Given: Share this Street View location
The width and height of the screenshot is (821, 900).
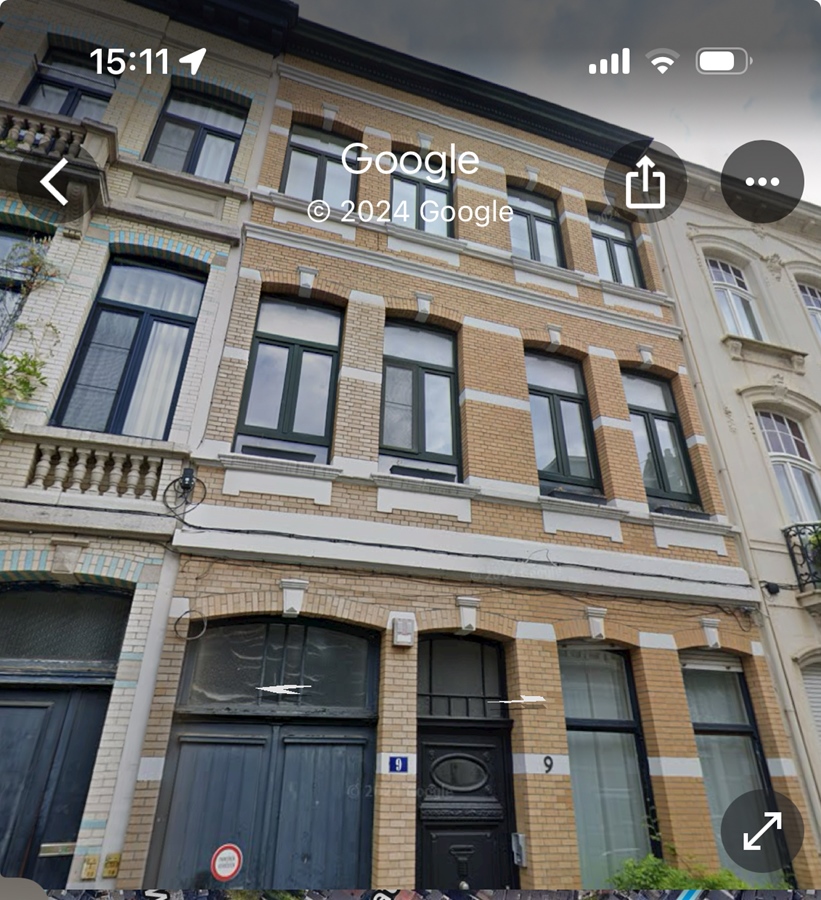Looking at the screenshot, I should 645,182.
